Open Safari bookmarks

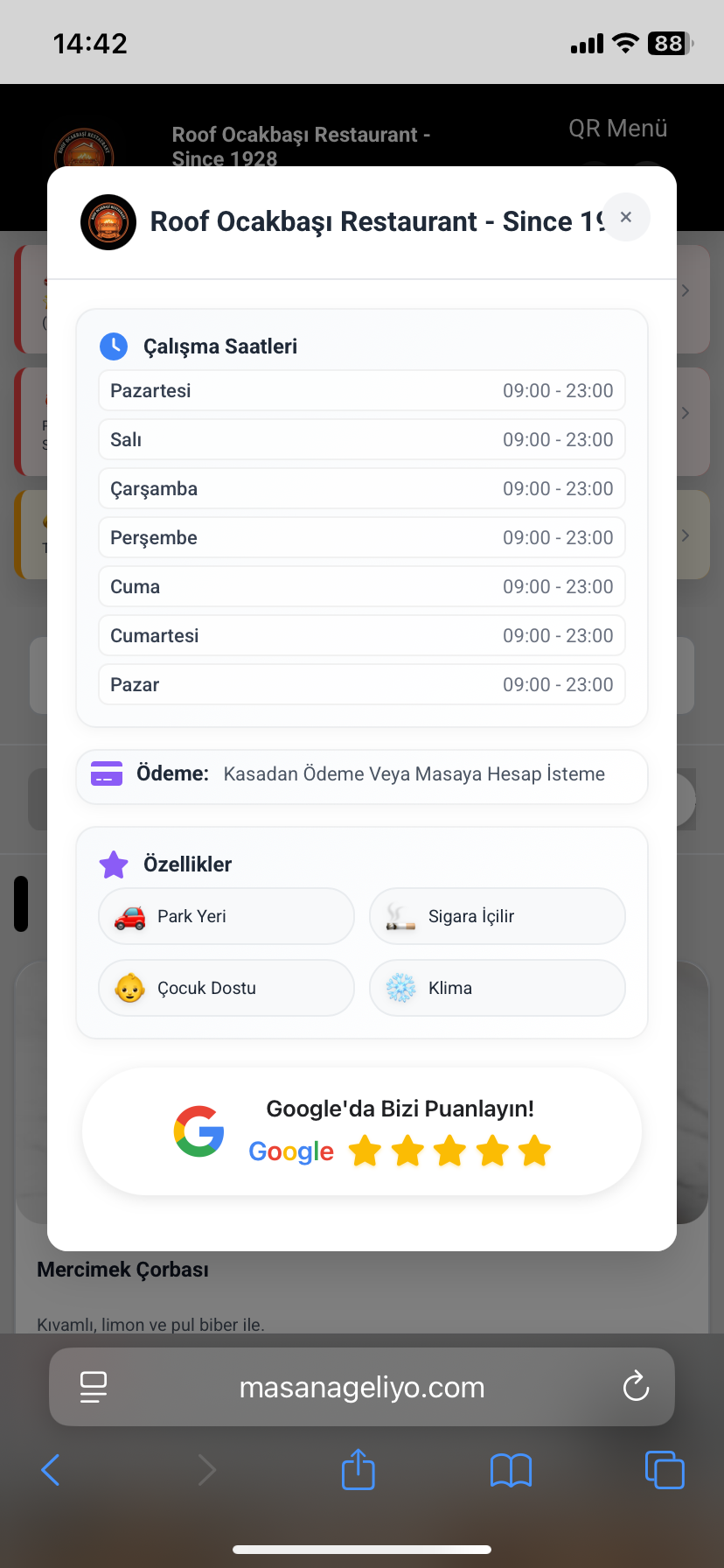[x=512, y=1470]
